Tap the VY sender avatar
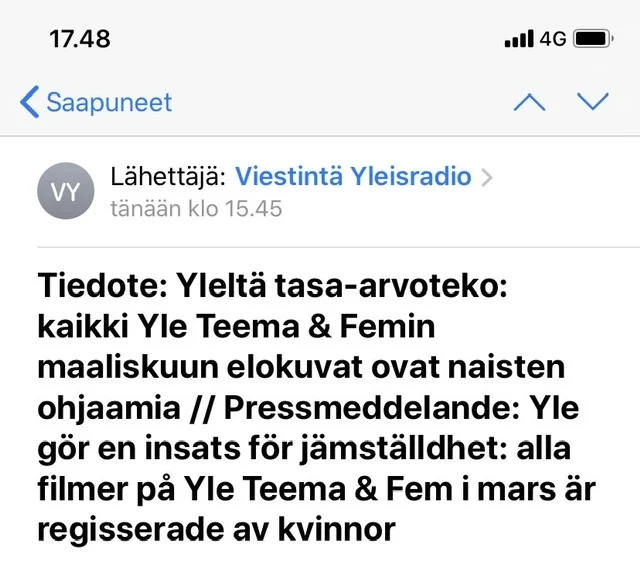 (x=65, y=192)
